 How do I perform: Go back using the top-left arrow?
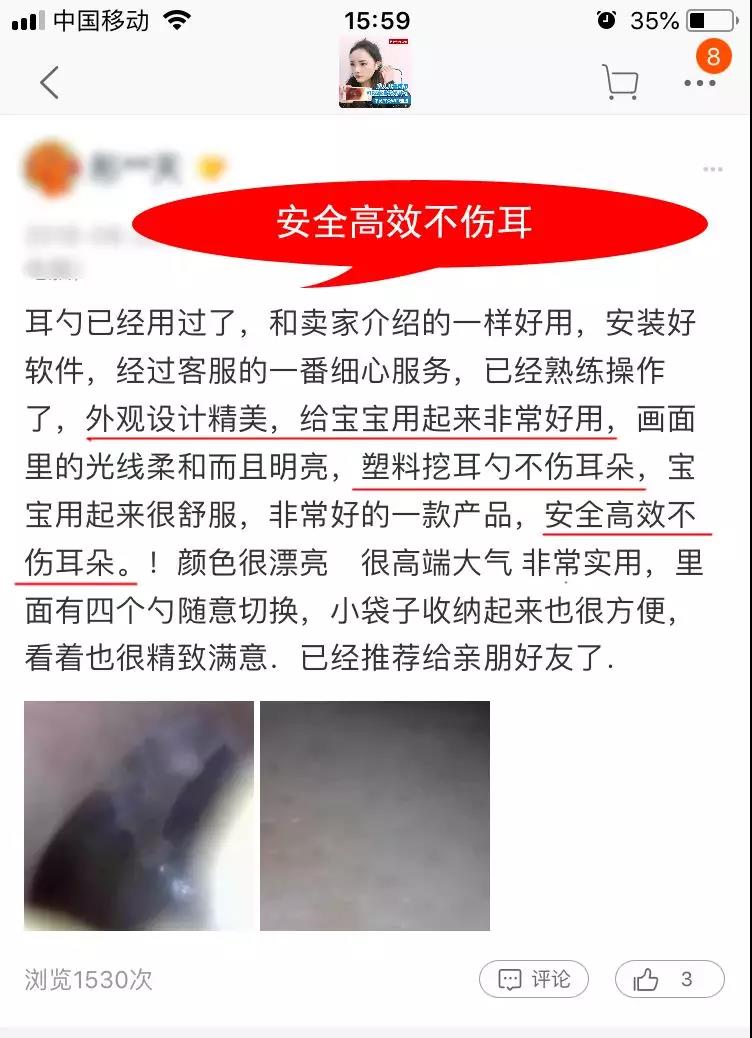(x=49, y=83)
